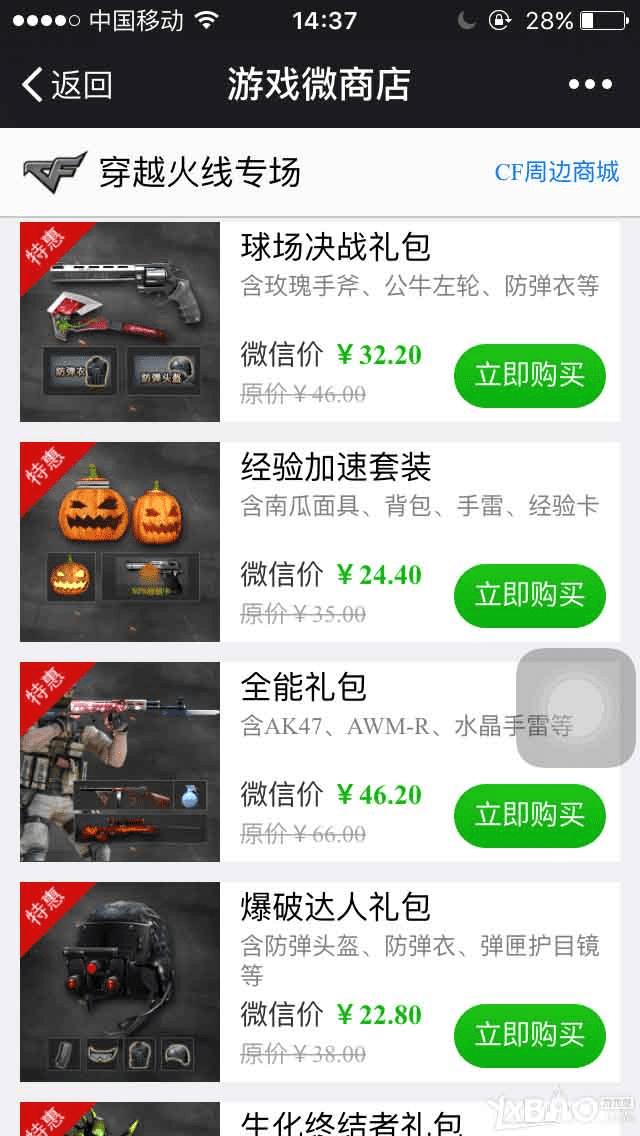Buy the 球场决战礼包 now
Viewport: 640px width, 1136px height.
(530, 375)
